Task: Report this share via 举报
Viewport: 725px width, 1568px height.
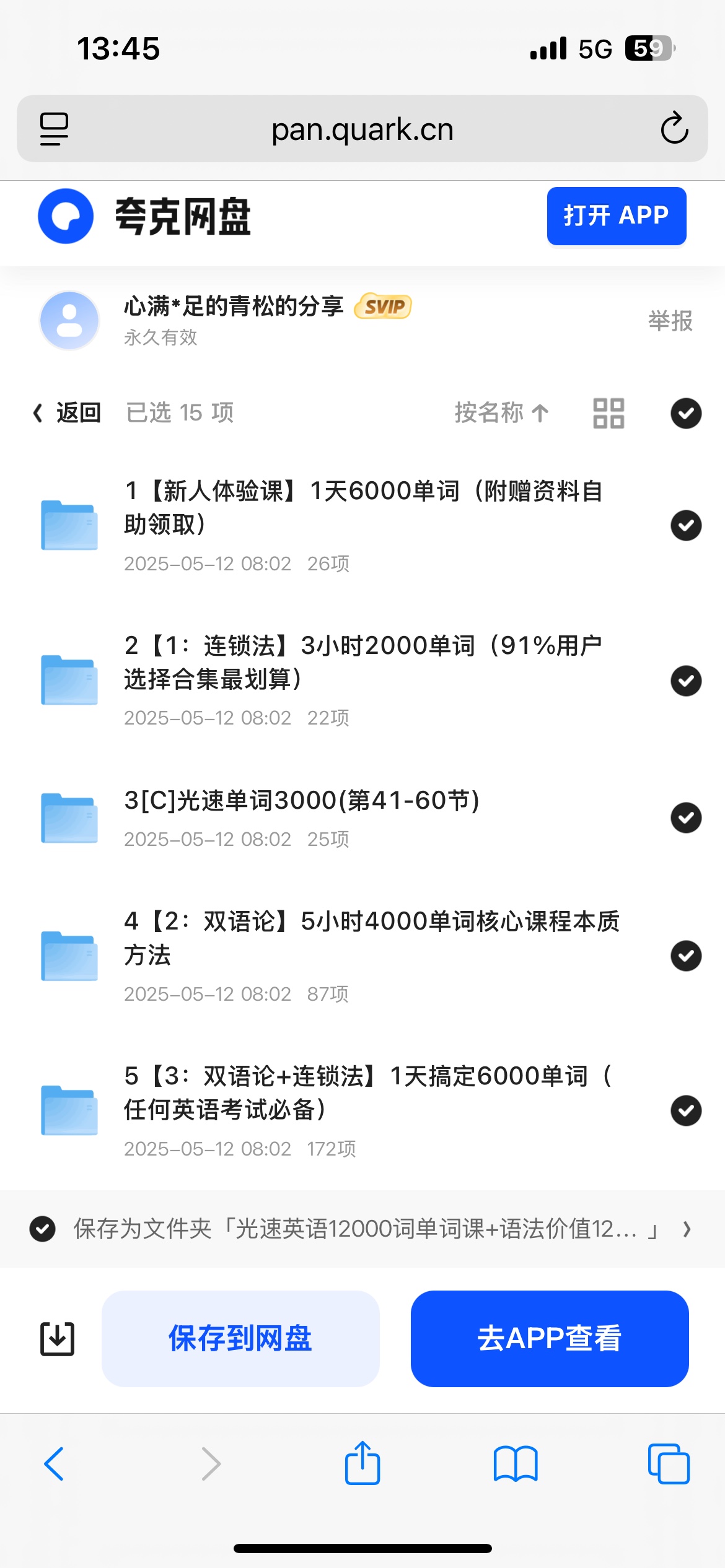Action: pyautogui.click(x=670, y=321)
